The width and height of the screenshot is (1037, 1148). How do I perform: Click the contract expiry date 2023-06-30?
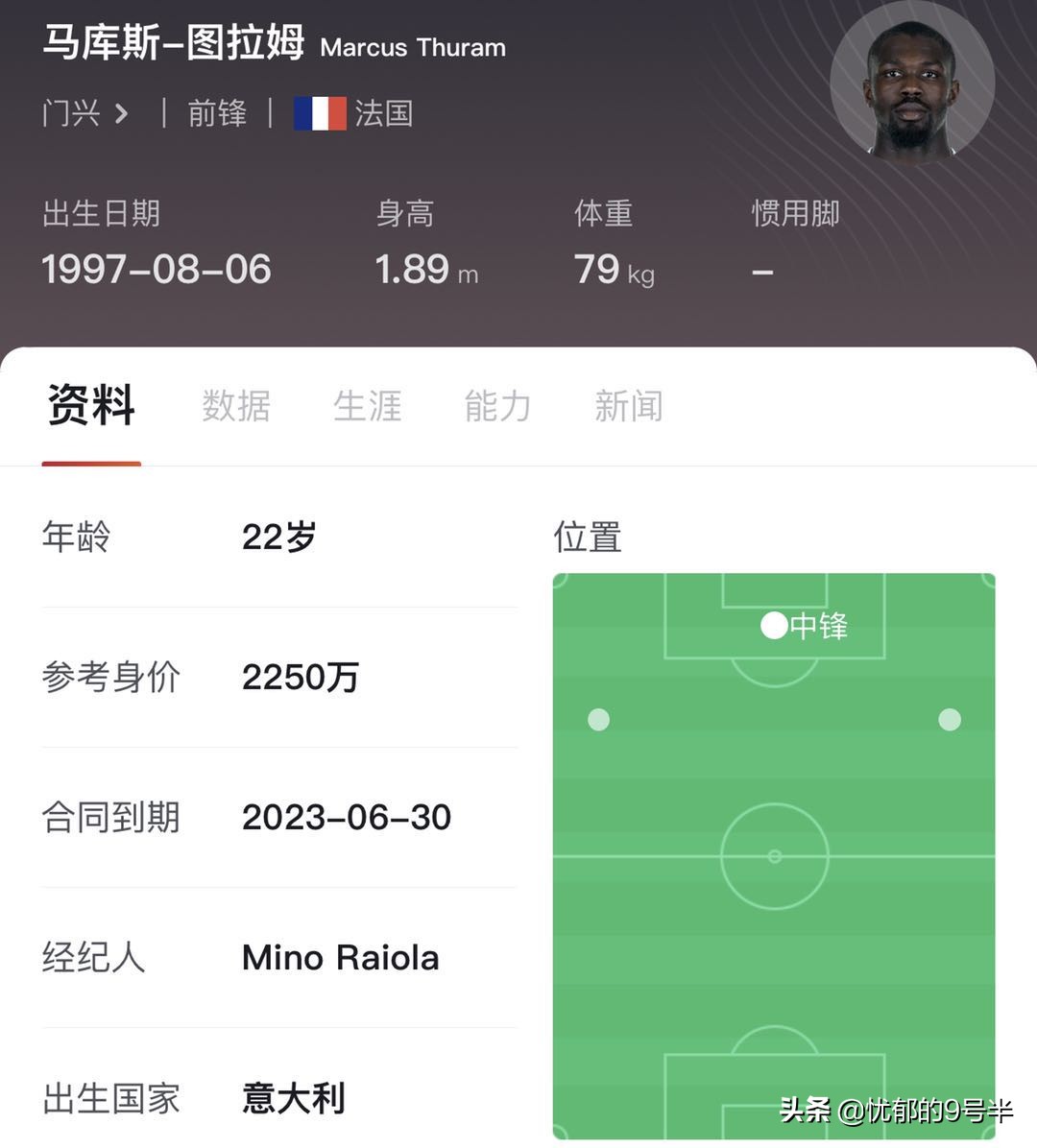(x=348, y=817)
